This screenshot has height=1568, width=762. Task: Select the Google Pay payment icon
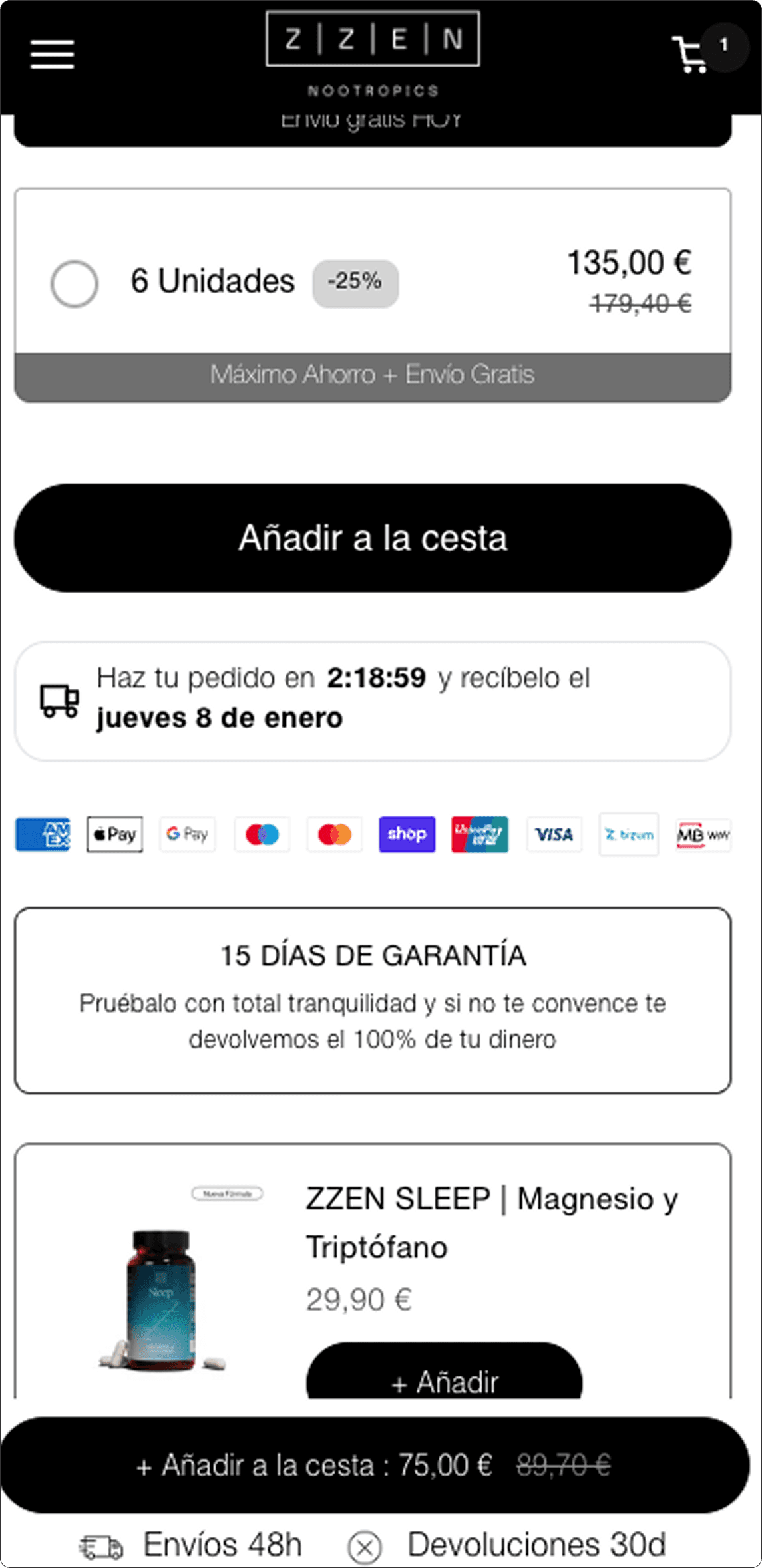(187, 834)
